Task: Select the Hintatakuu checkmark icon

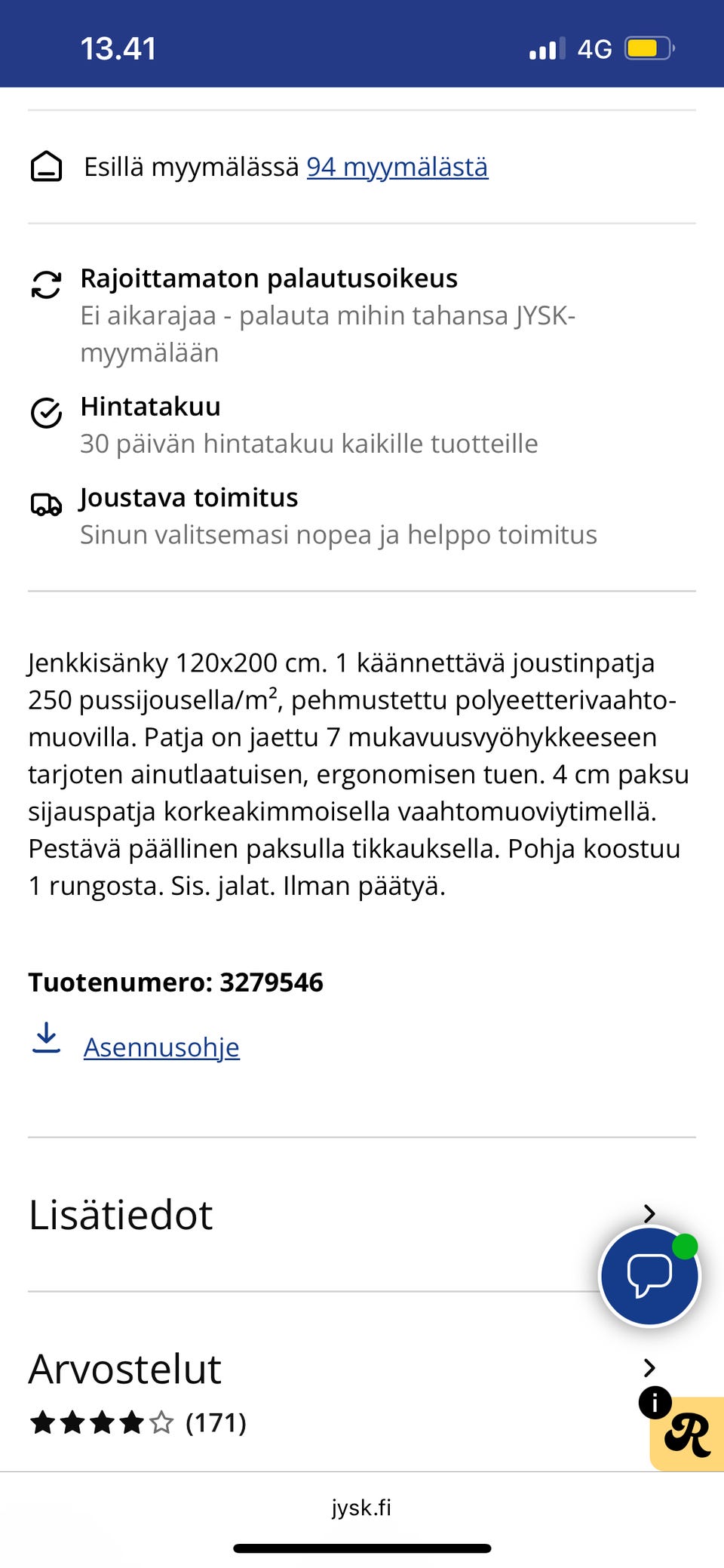Action: (46, 412)
